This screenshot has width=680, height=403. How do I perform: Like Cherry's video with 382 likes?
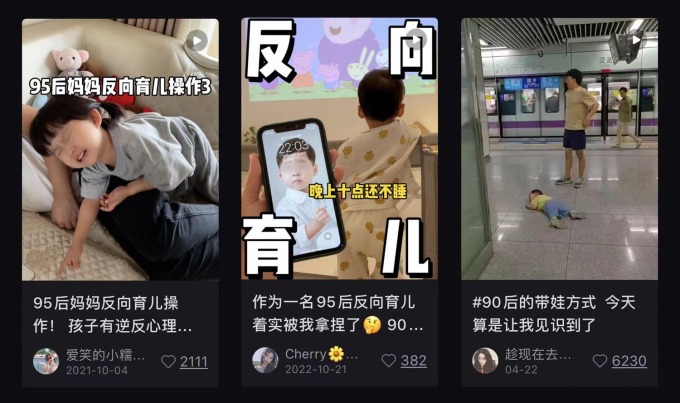(x=388, y=361)
